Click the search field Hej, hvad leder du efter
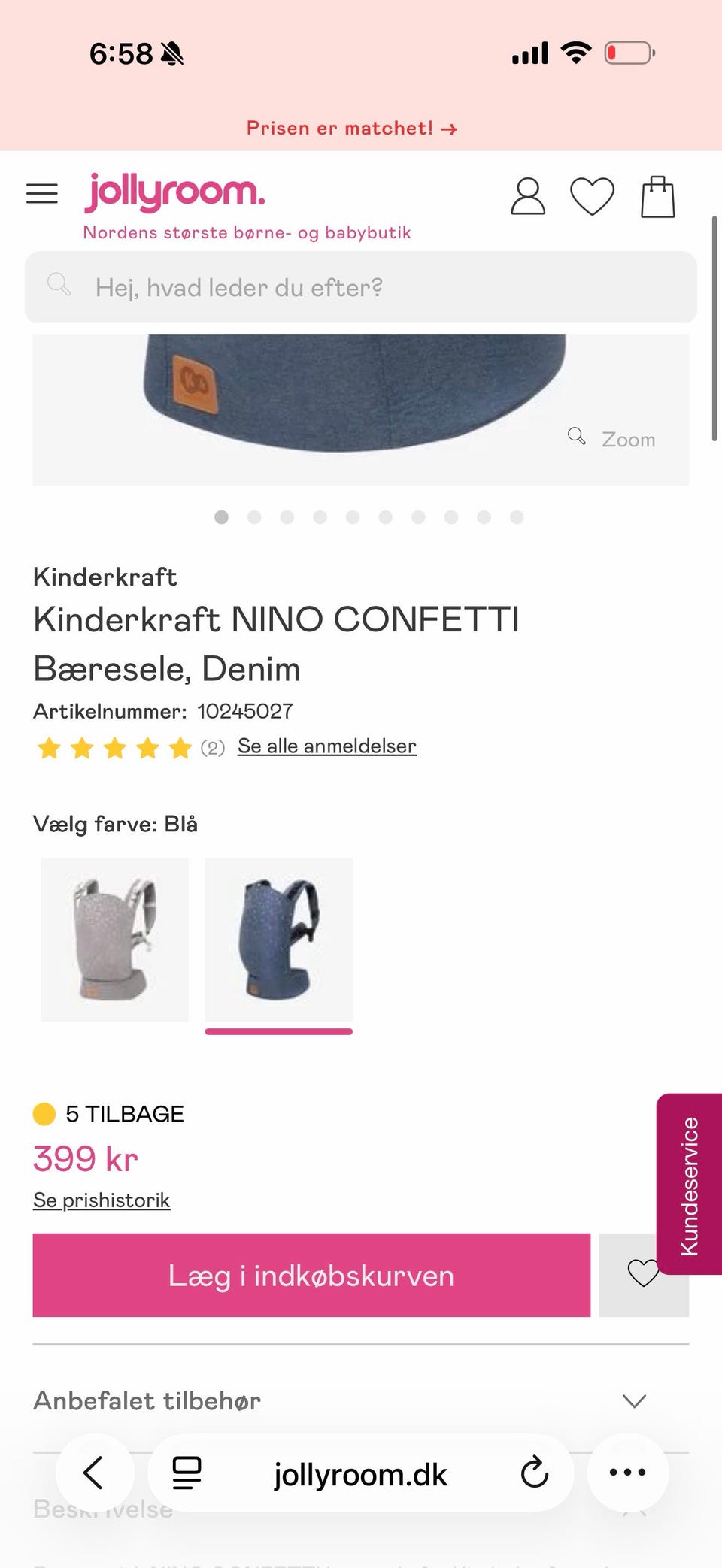Viewport: 722px width, 1568px height. [x=361, y=286]
